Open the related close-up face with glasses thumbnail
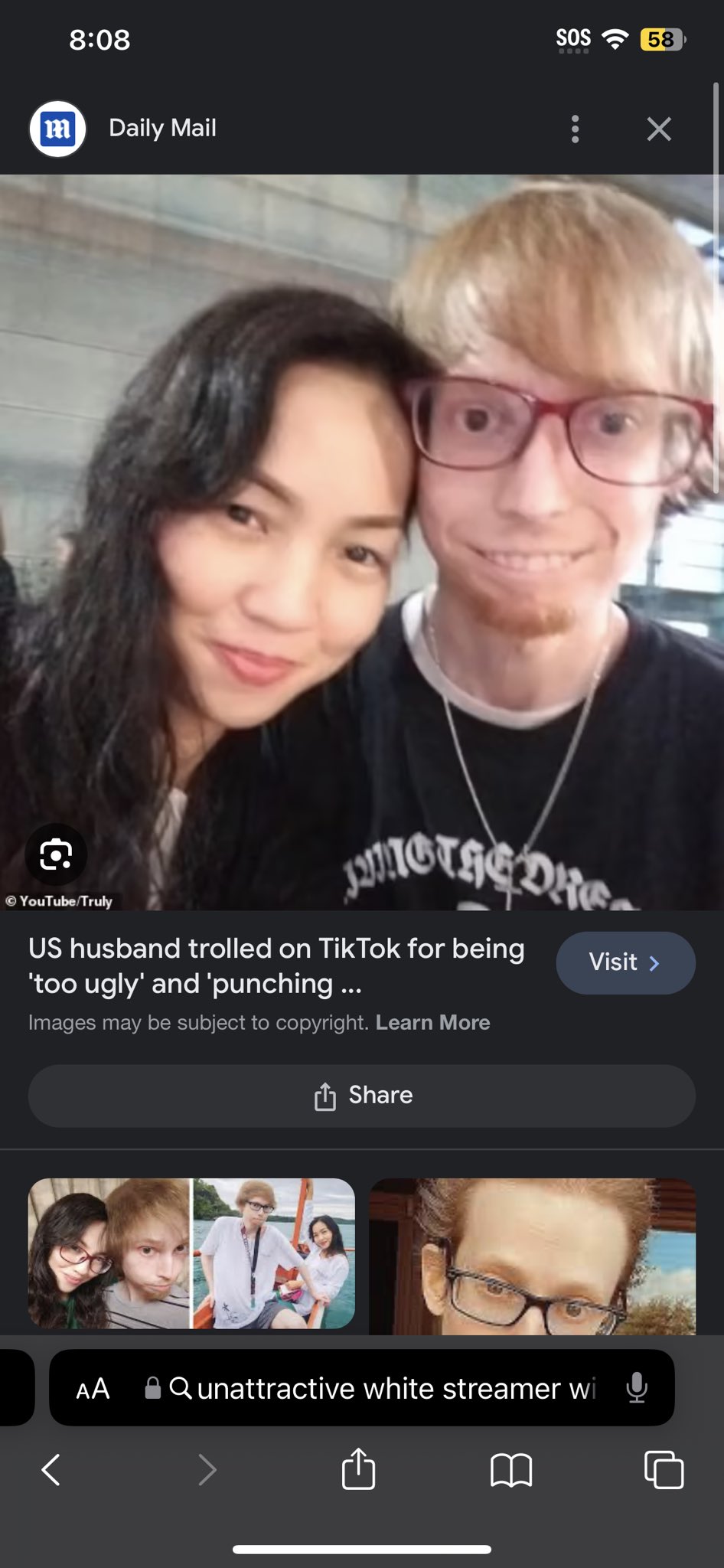Image resolution: width=724 pixels, height=1568 pixels. click(x=533, y=1256)
